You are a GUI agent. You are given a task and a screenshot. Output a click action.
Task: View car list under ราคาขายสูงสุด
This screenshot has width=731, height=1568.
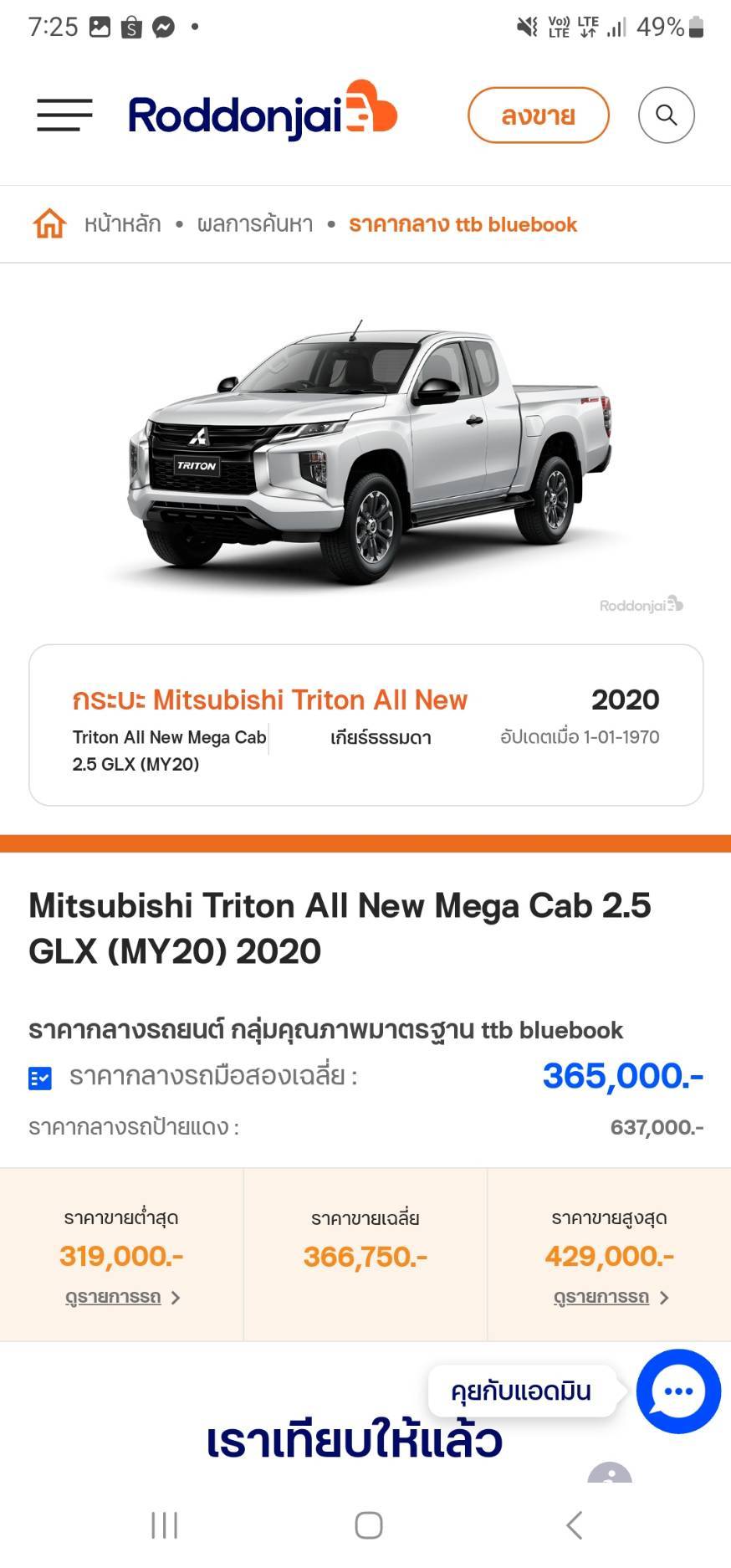[611, 1297]
